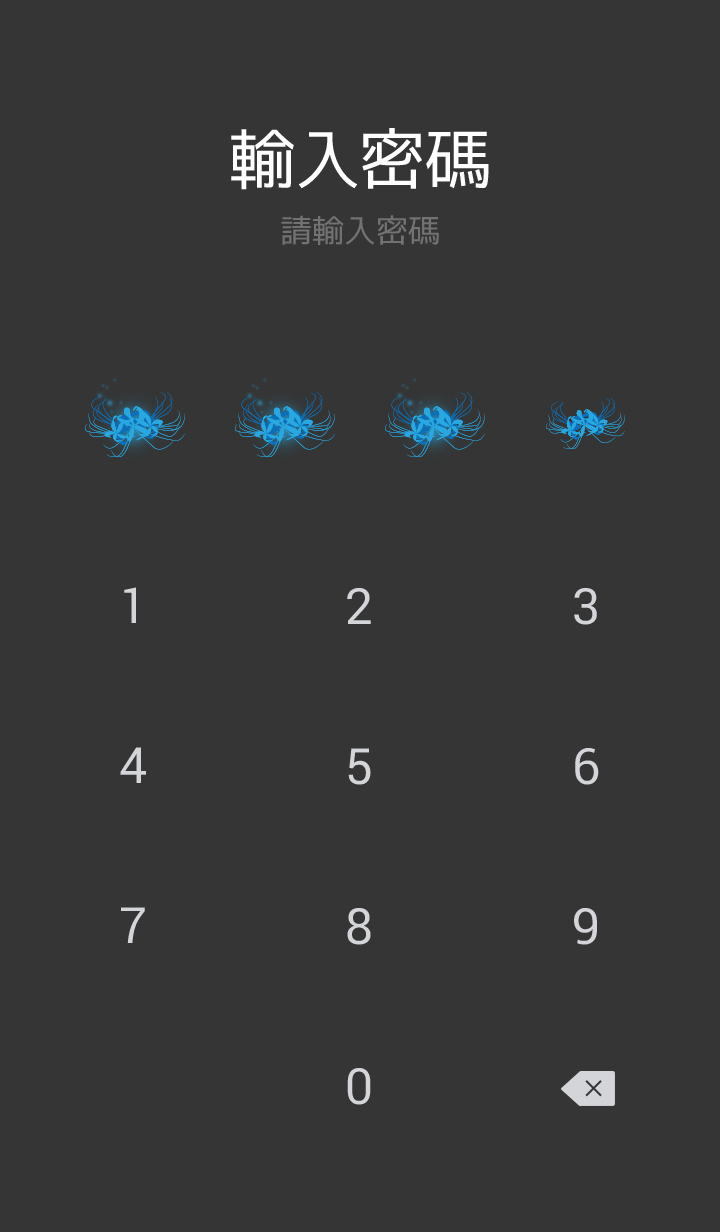
Task: Select the number 6 key
Action: click(586, 767)
